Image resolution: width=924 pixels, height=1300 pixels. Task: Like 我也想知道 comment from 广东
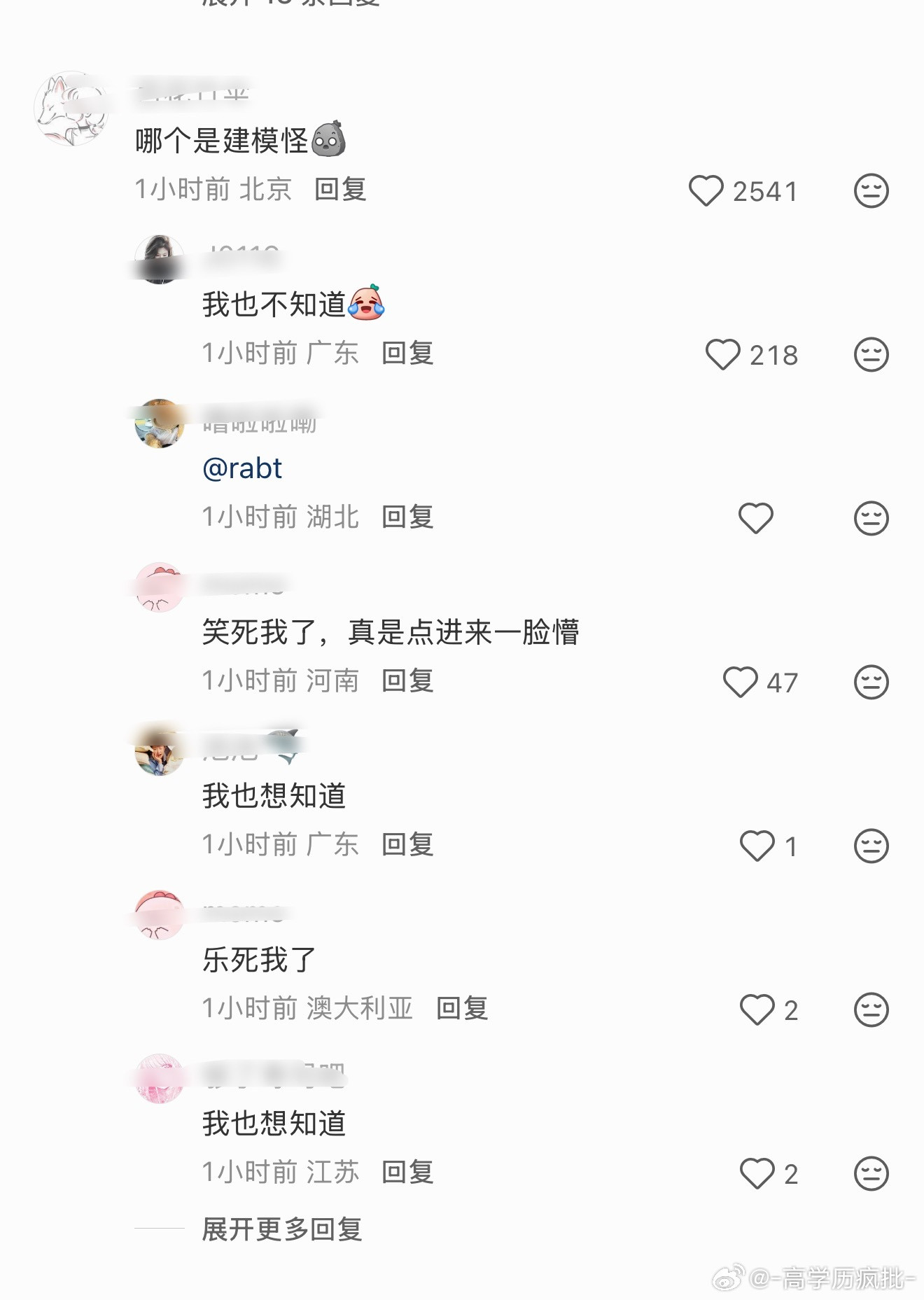click(757, 846)
